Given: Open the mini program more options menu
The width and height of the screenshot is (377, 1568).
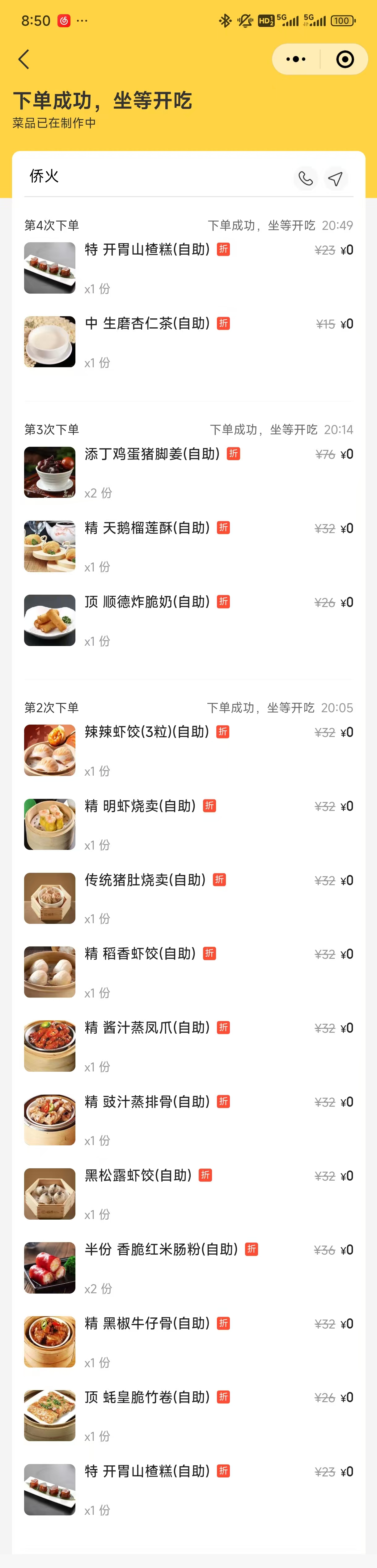Looking at the screenshot, I should click(x=295, y=59).
